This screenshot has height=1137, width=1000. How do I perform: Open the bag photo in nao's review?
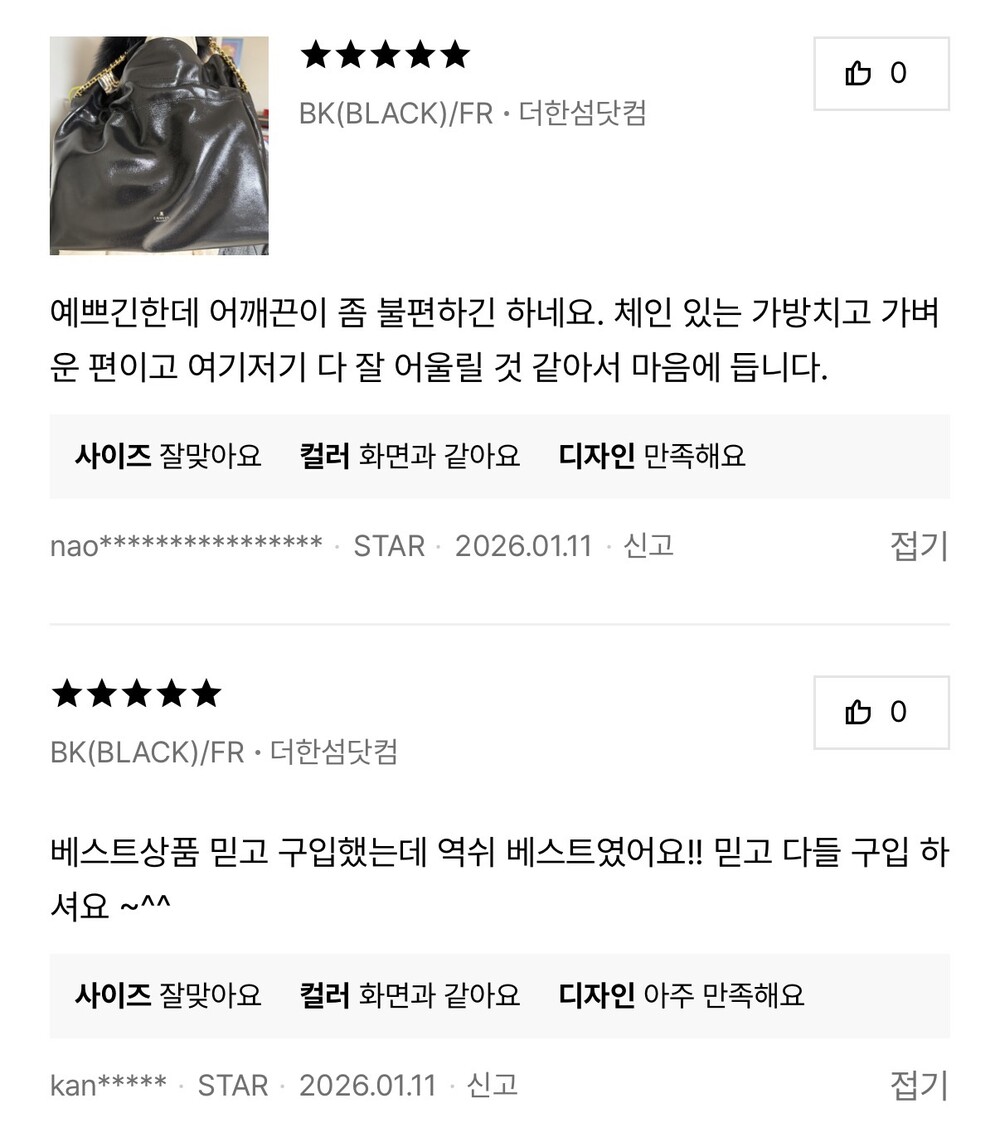coord(159,146)
